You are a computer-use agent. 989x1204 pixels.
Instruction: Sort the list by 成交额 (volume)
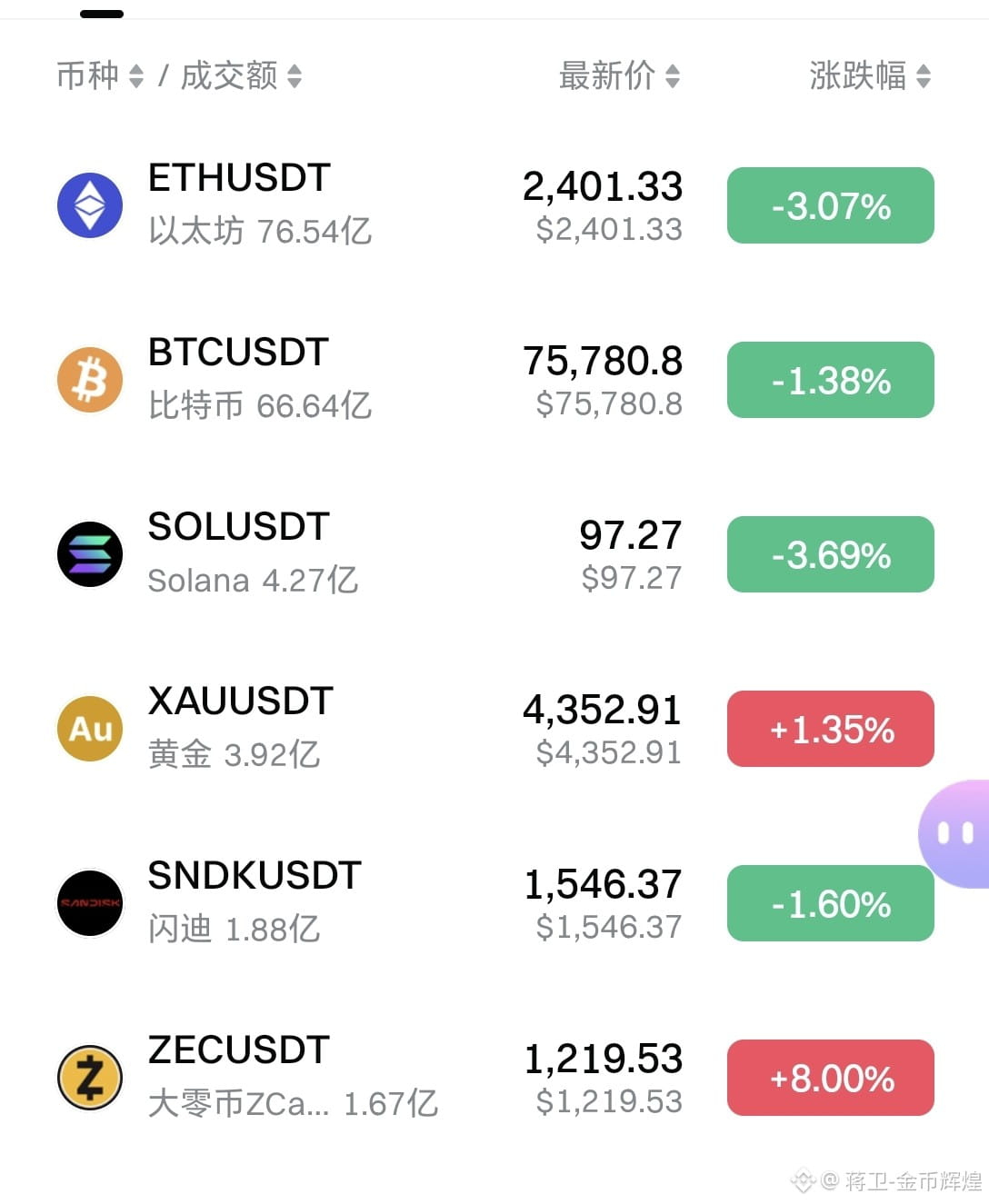click(x=241, y=75)
